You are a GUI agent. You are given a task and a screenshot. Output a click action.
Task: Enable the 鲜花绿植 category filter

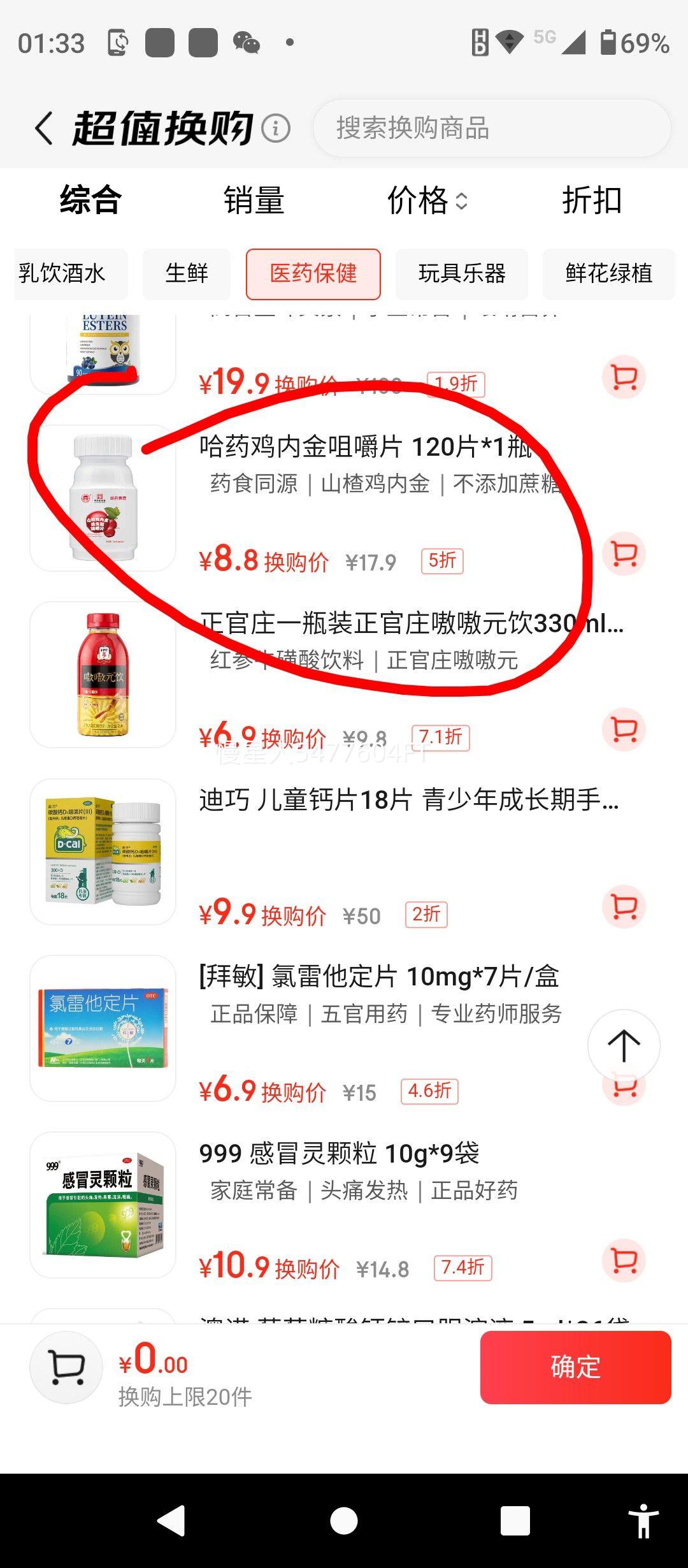[608, 274]
